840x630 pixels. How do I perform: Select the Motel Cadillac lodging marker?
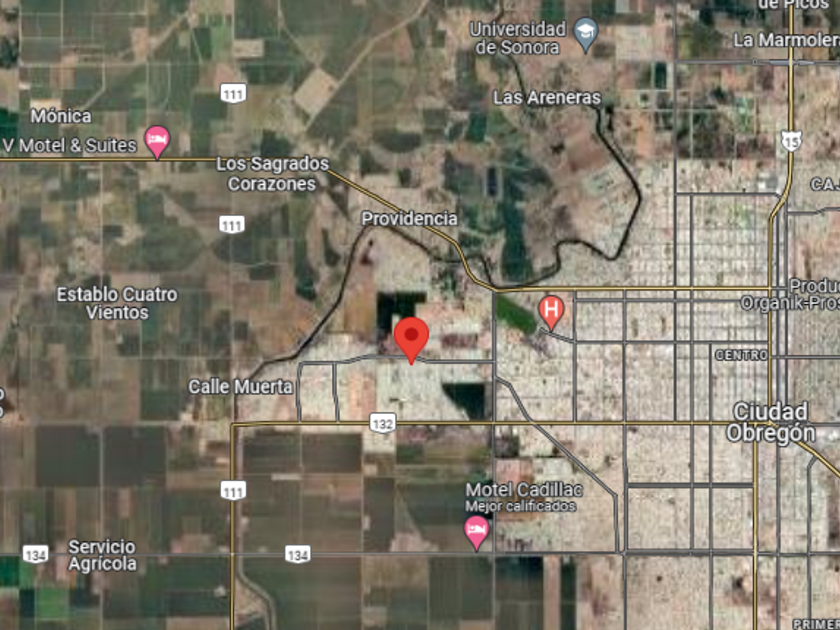coord(478,531)
